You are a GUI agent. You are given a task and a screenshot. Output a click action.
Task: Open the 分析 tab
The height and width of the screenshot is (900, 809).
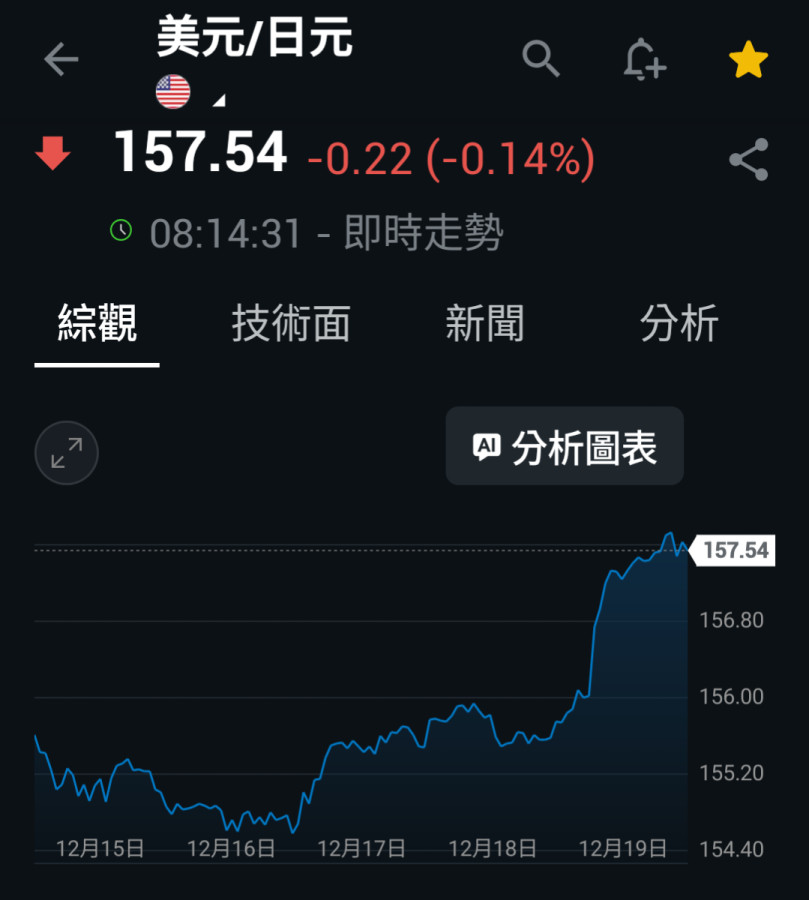(678, 324)
